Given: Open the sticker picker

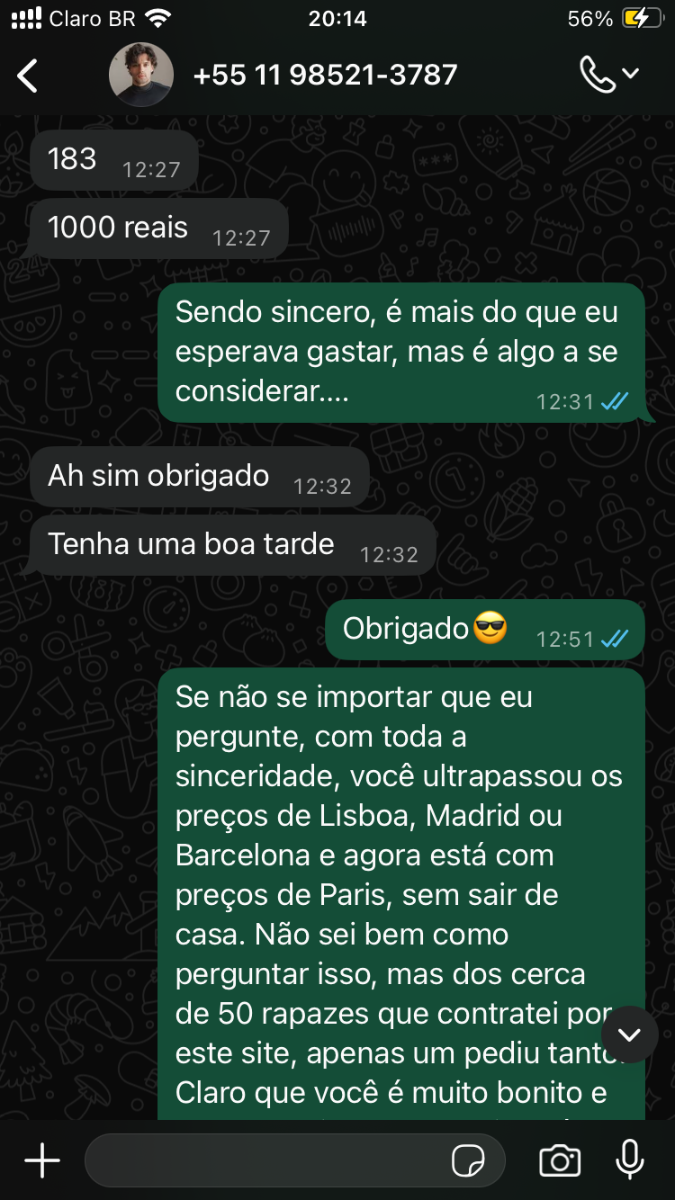Looking at the screenshot, I should point(468,1161).
